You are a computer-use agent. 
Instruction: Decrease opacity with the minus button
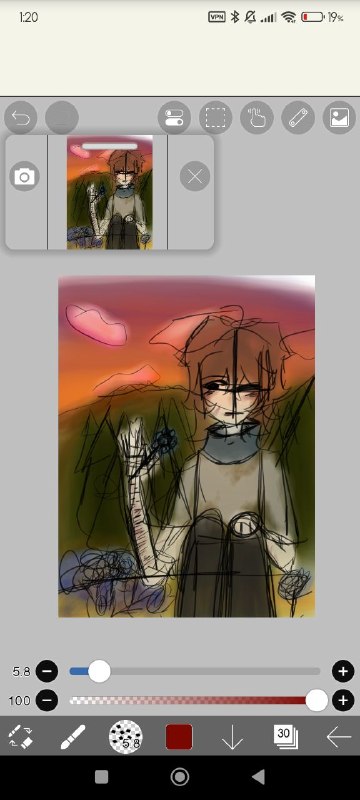click(47, 701)
